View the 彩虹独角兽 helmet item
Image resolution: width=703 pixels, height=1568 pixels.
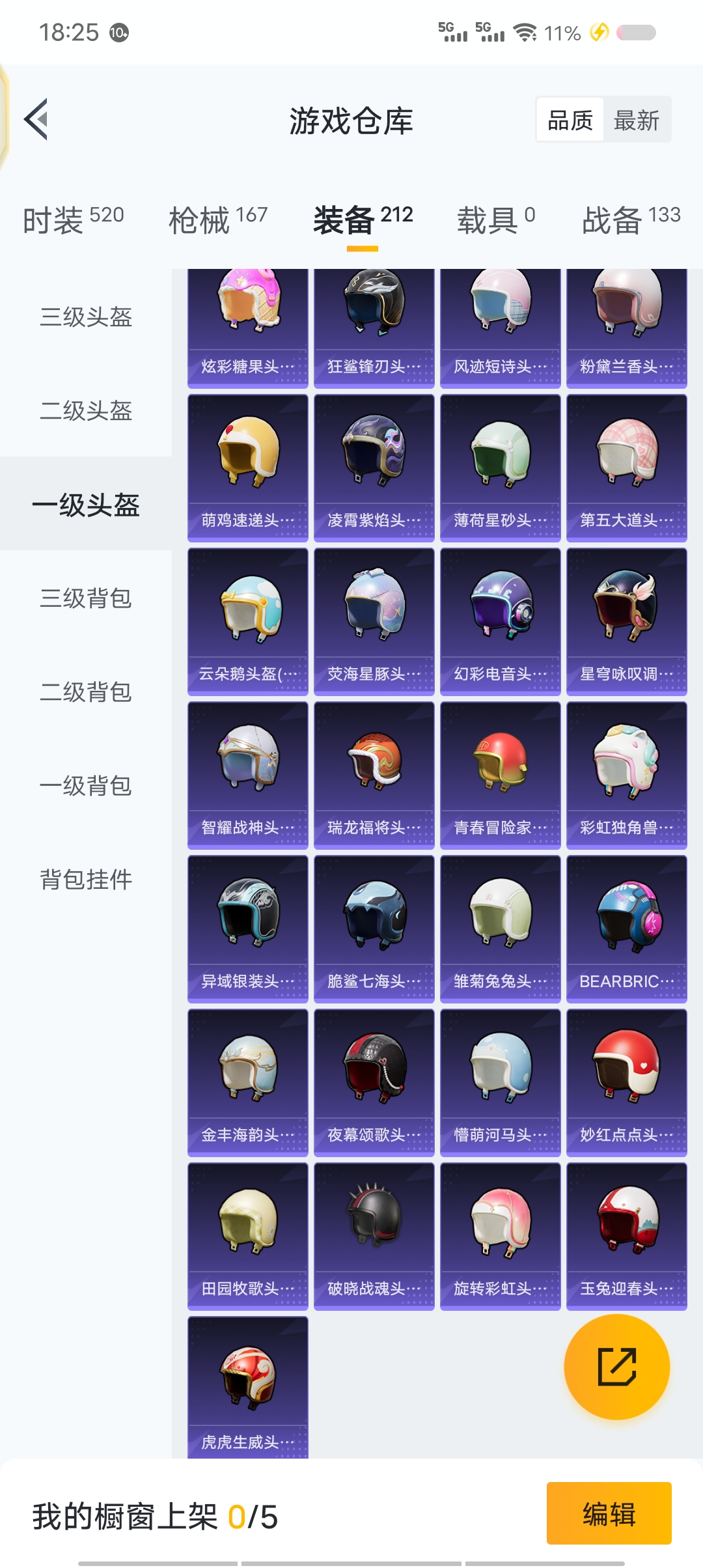[627, 775]
